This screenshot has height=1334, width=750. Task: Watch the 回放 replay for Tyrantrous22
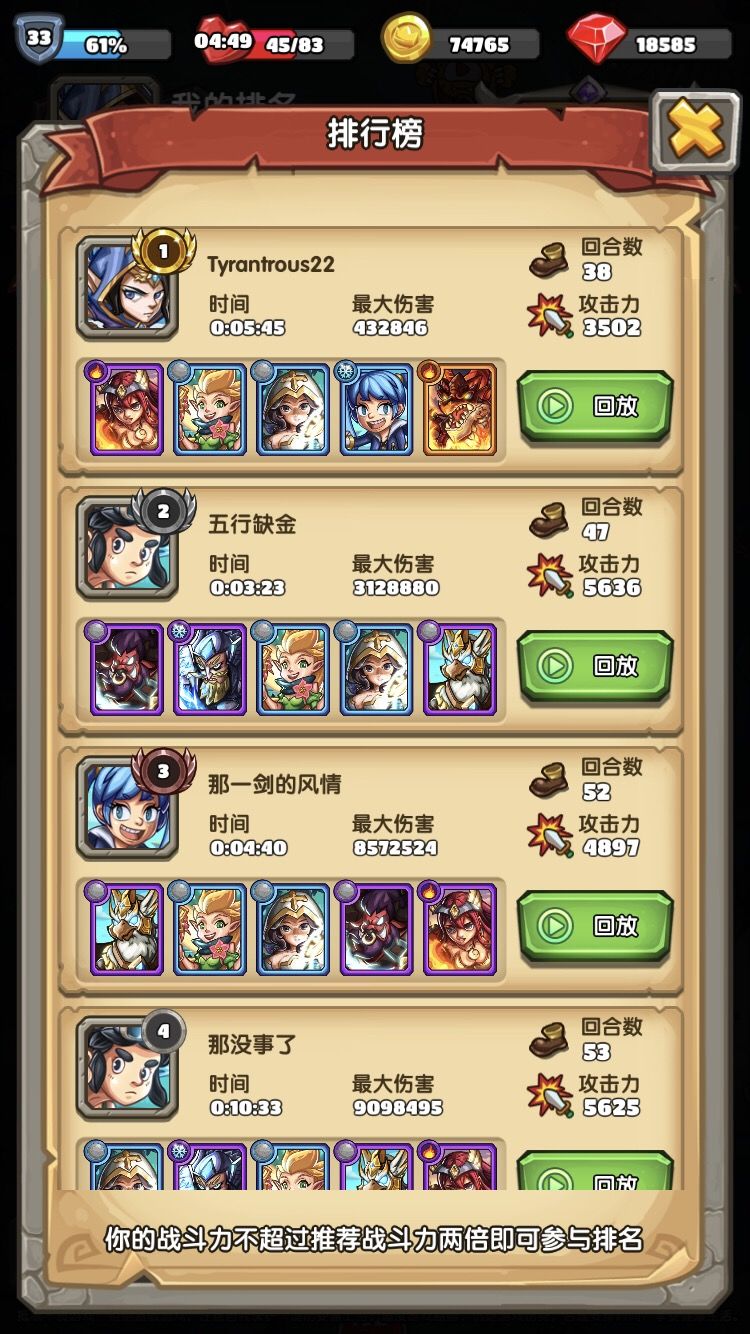594,406
